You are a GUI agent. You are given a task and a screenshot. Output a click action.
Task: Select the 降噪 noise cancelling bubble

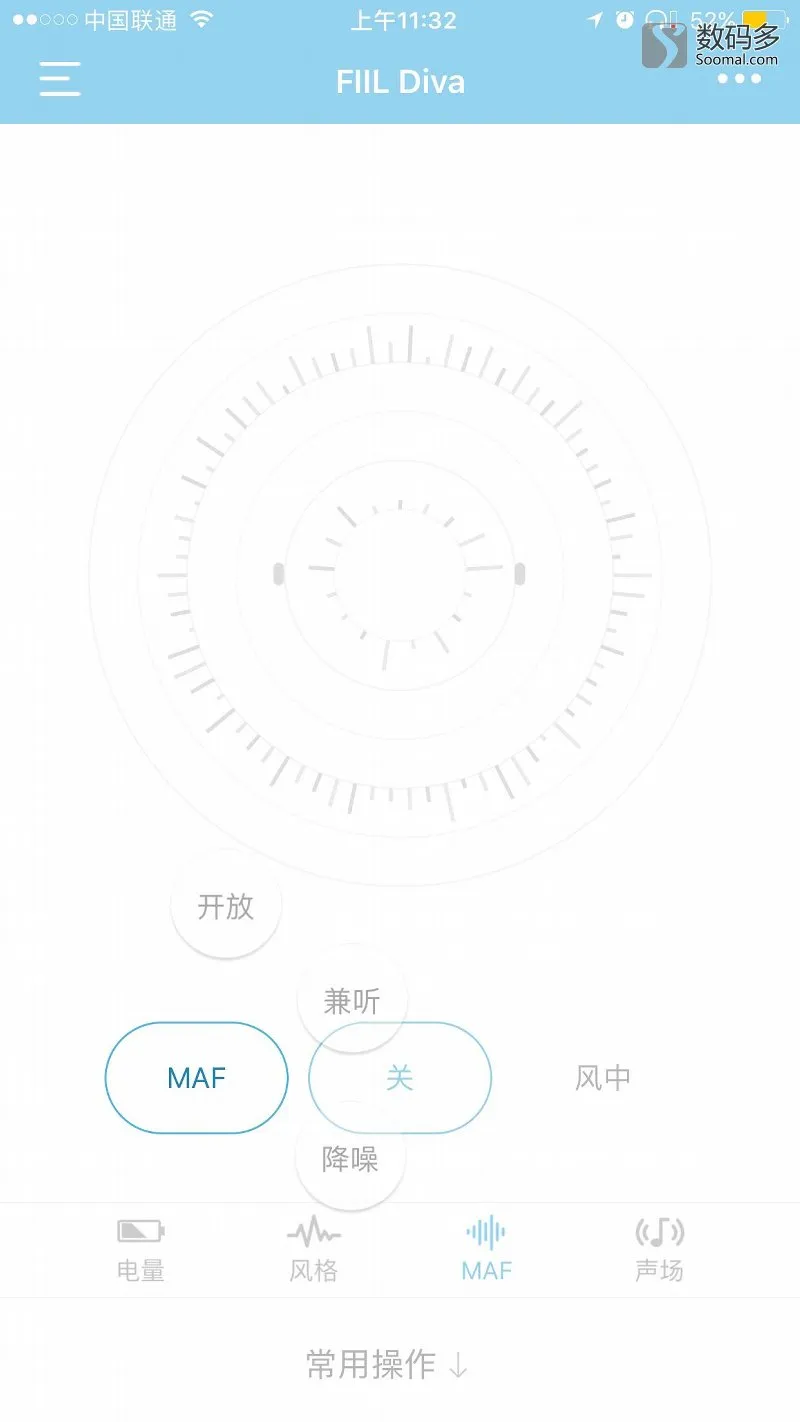(350, 1159)
